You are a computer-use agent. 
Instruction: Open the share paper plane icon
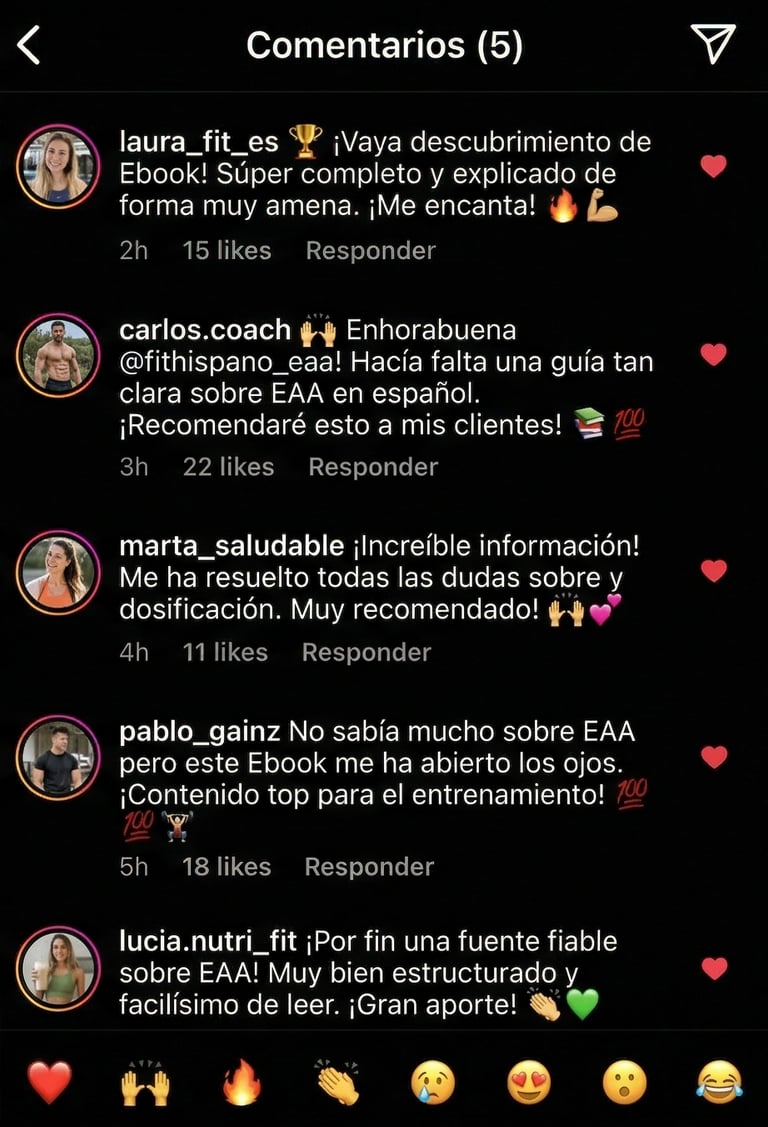tap(713, 45)
